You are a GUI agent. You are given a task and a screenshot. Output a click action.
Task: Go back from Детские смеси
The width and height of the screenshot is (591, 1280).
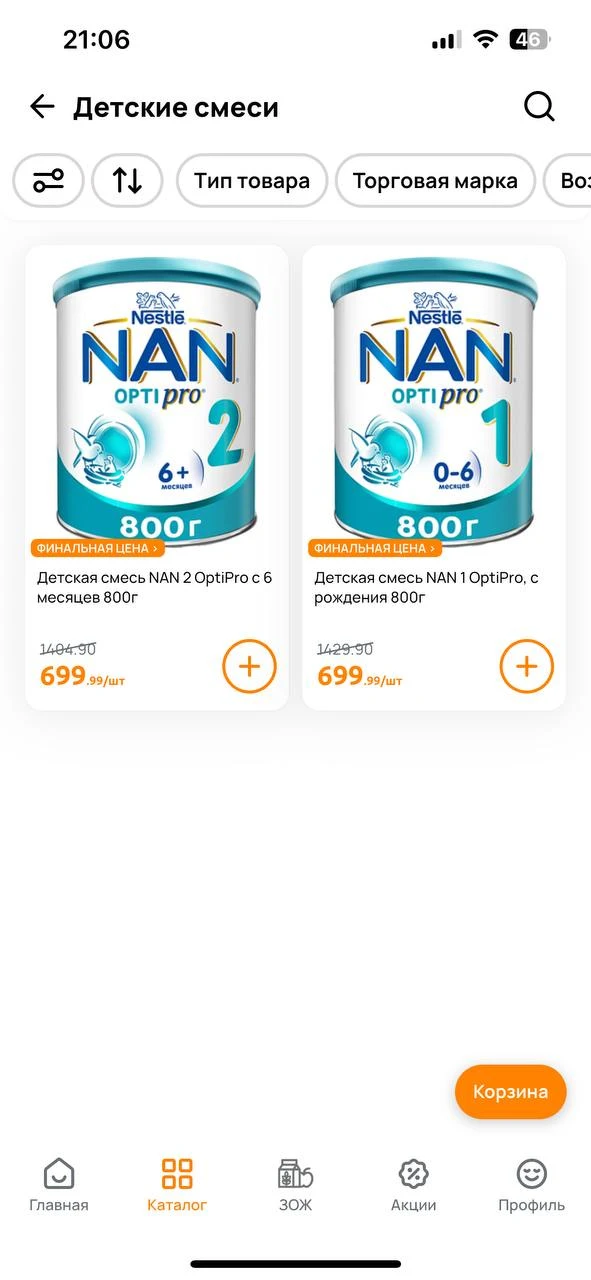point(42,107)
